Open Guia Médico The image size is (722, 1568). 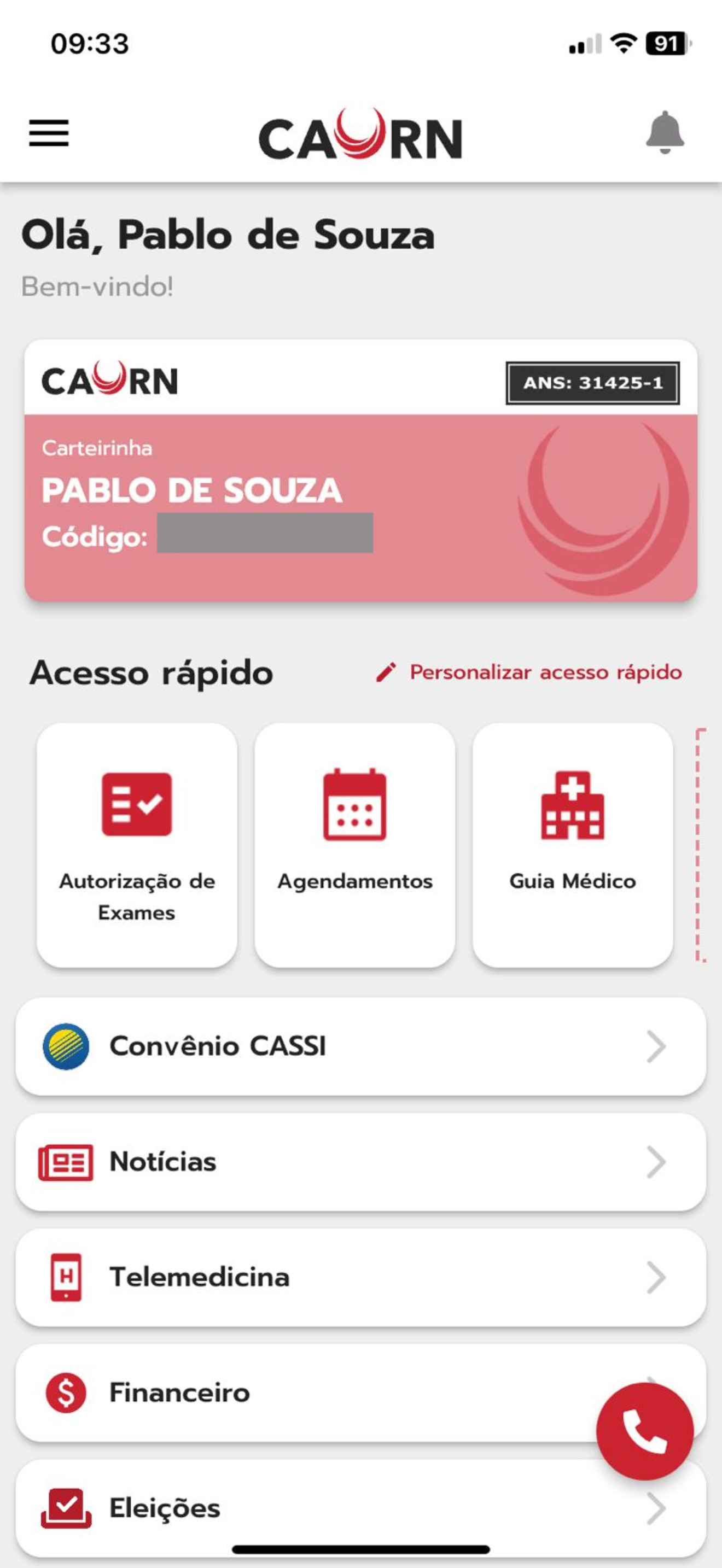[x=573, y=845]
